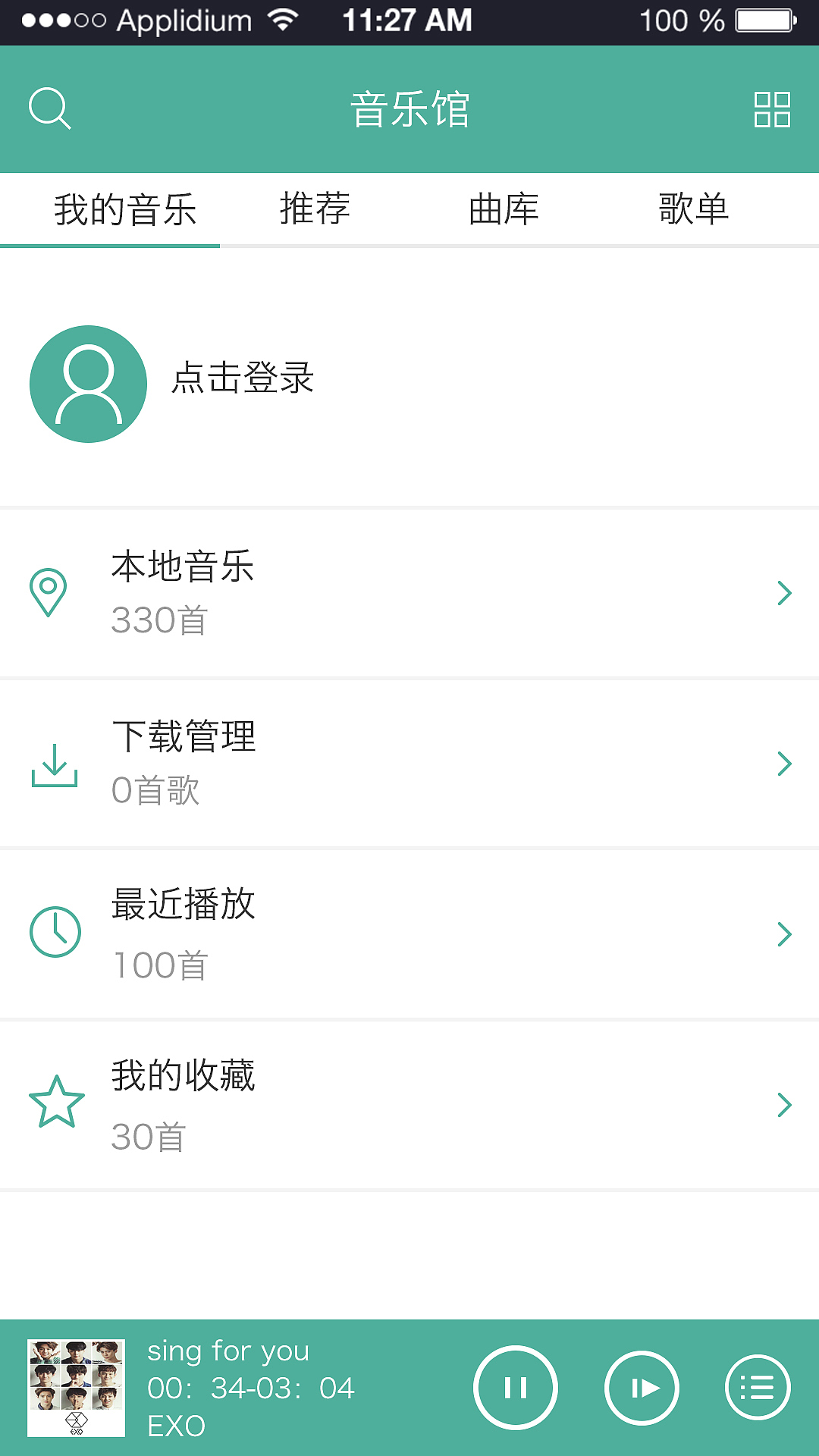Expand the 本地音乐 entry
This screenshot has height=1456, width=819.
coord(784,592)
